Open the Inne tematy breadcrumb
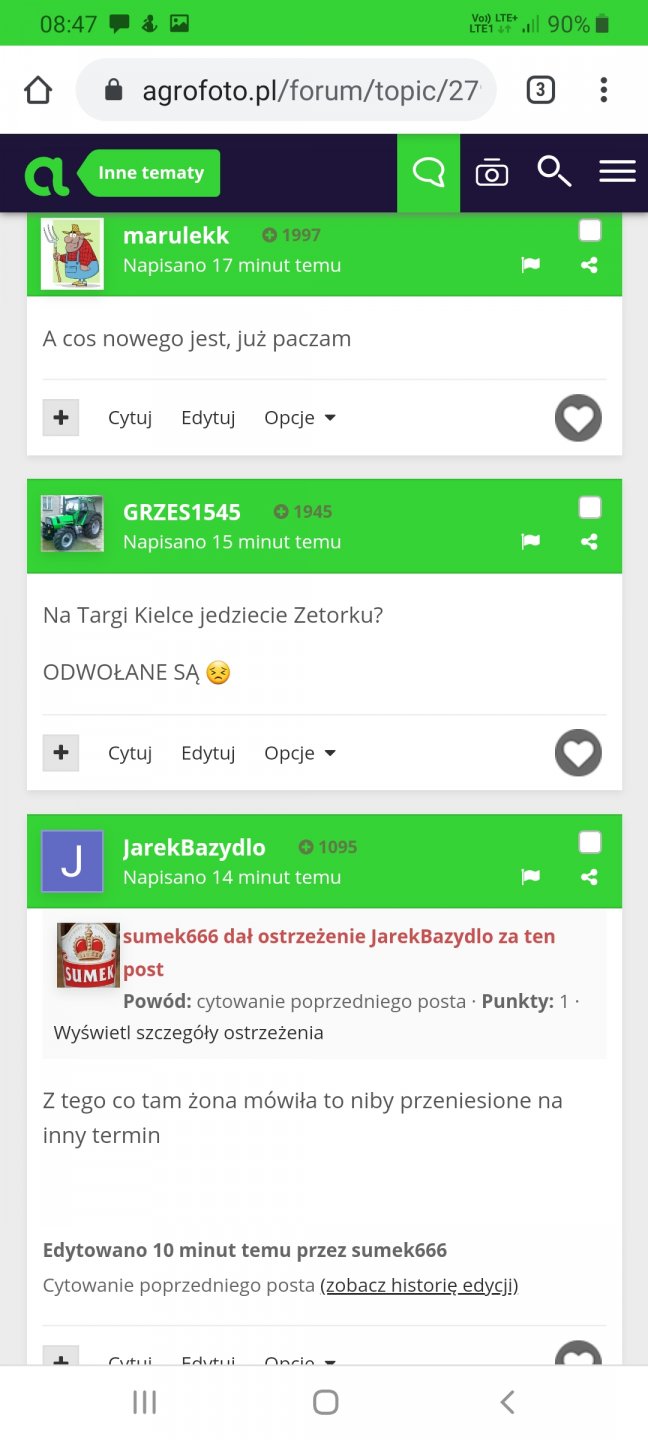This screenshot has width=648, height=1440. click(x=151, y=173)
